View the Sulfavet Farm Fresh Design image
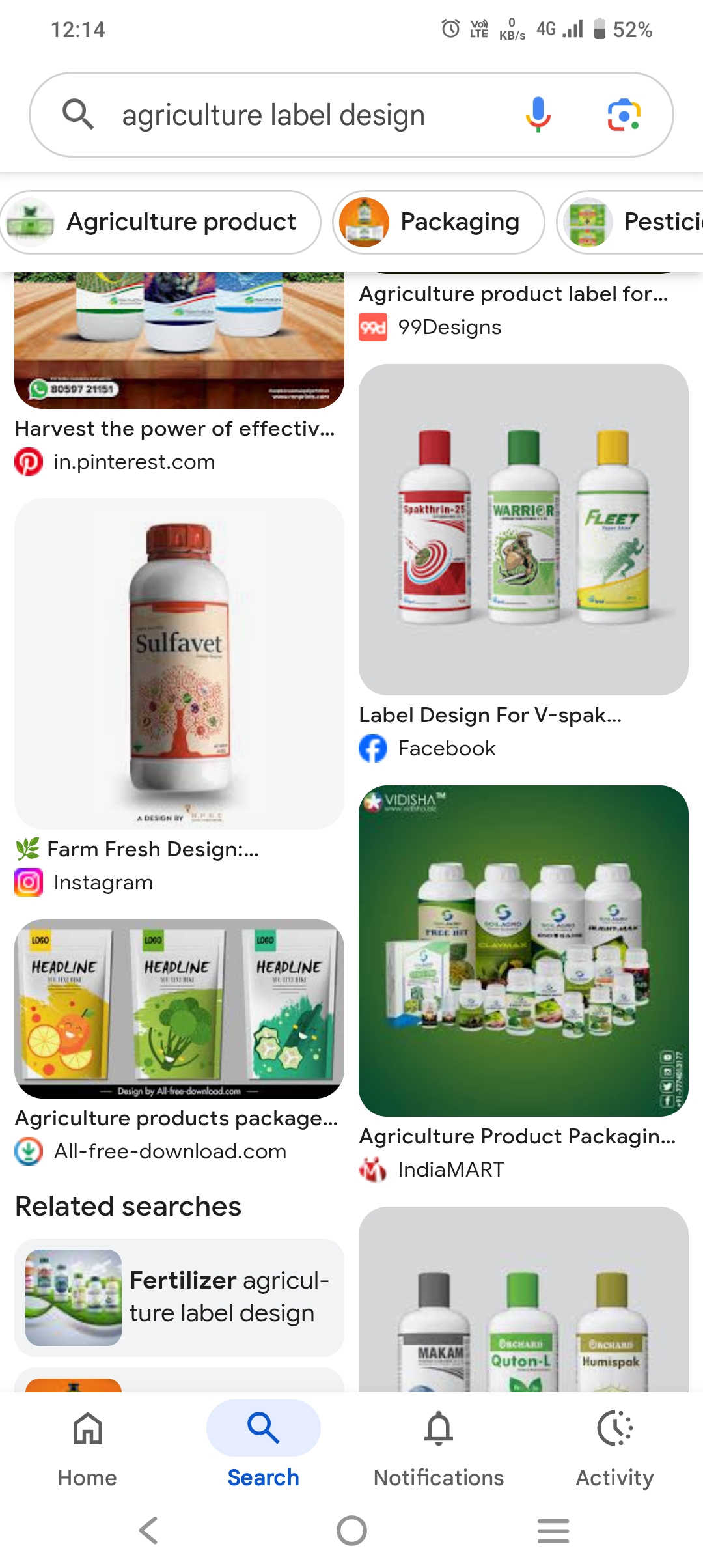This screenshot has width=703, height=1568. 179,663
